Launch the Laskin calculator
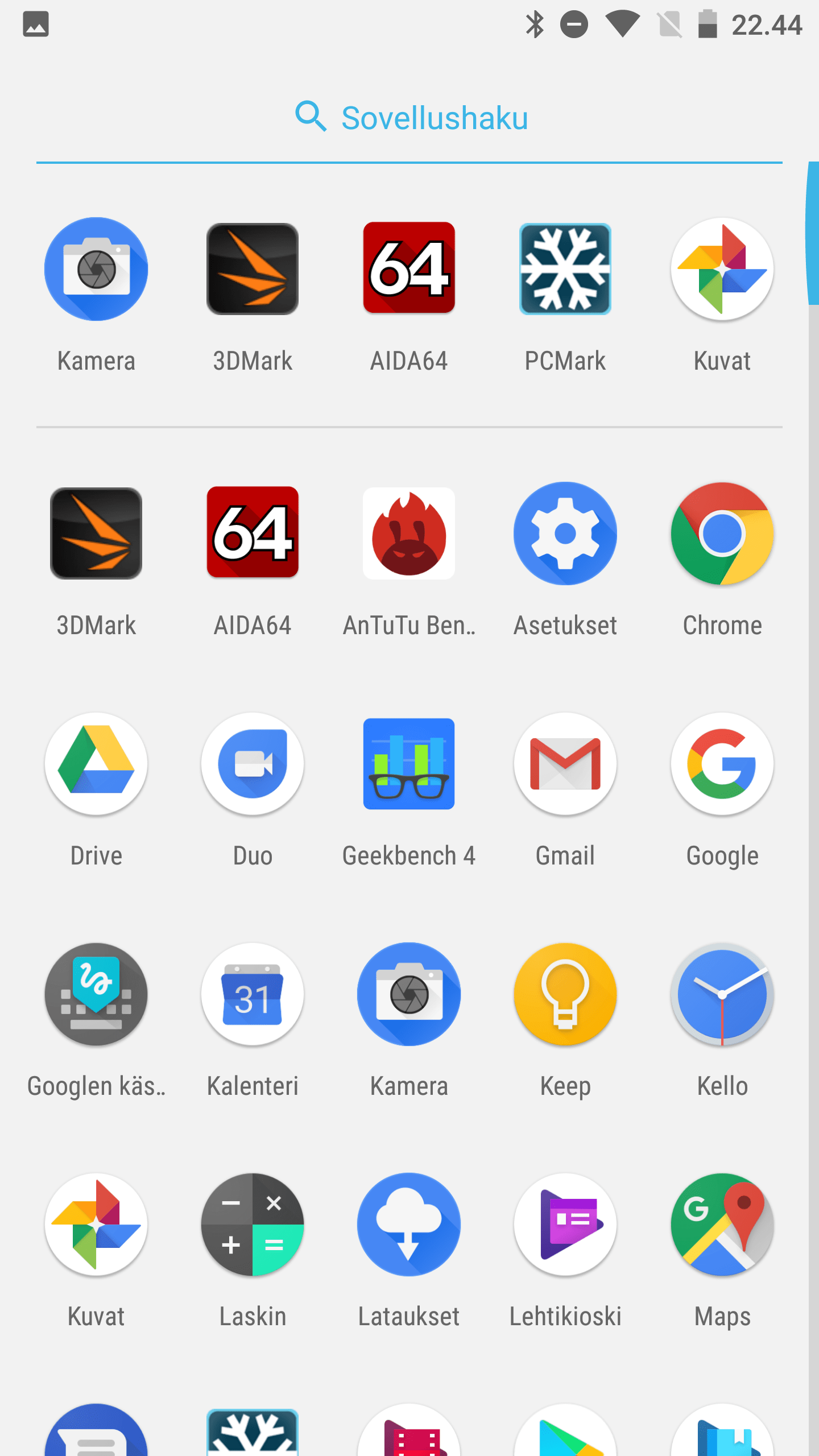This screenshot has width=819, height=1456. [253, 1225]
